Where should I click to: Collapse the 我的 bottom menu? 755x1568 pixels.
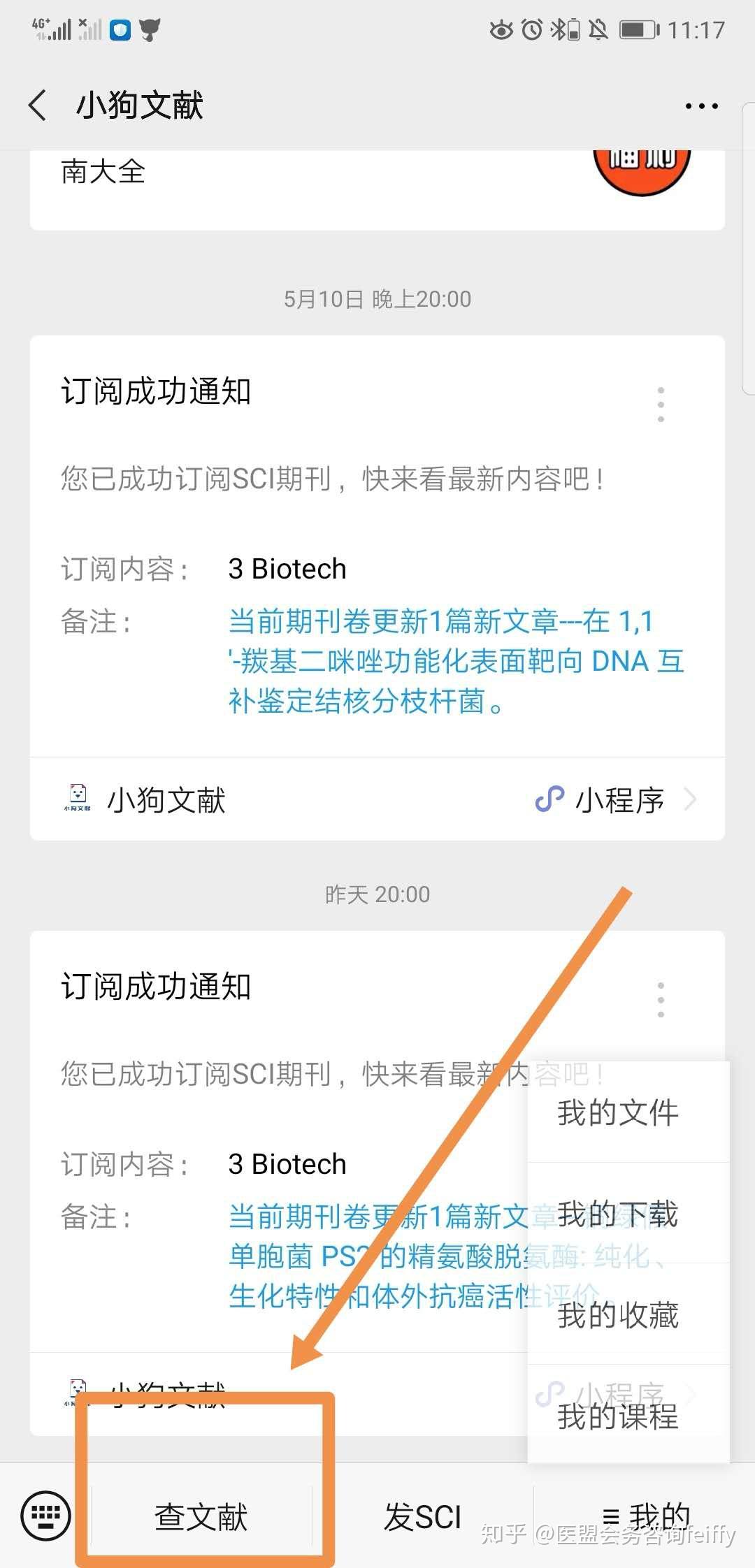(x=645, y=1517)
